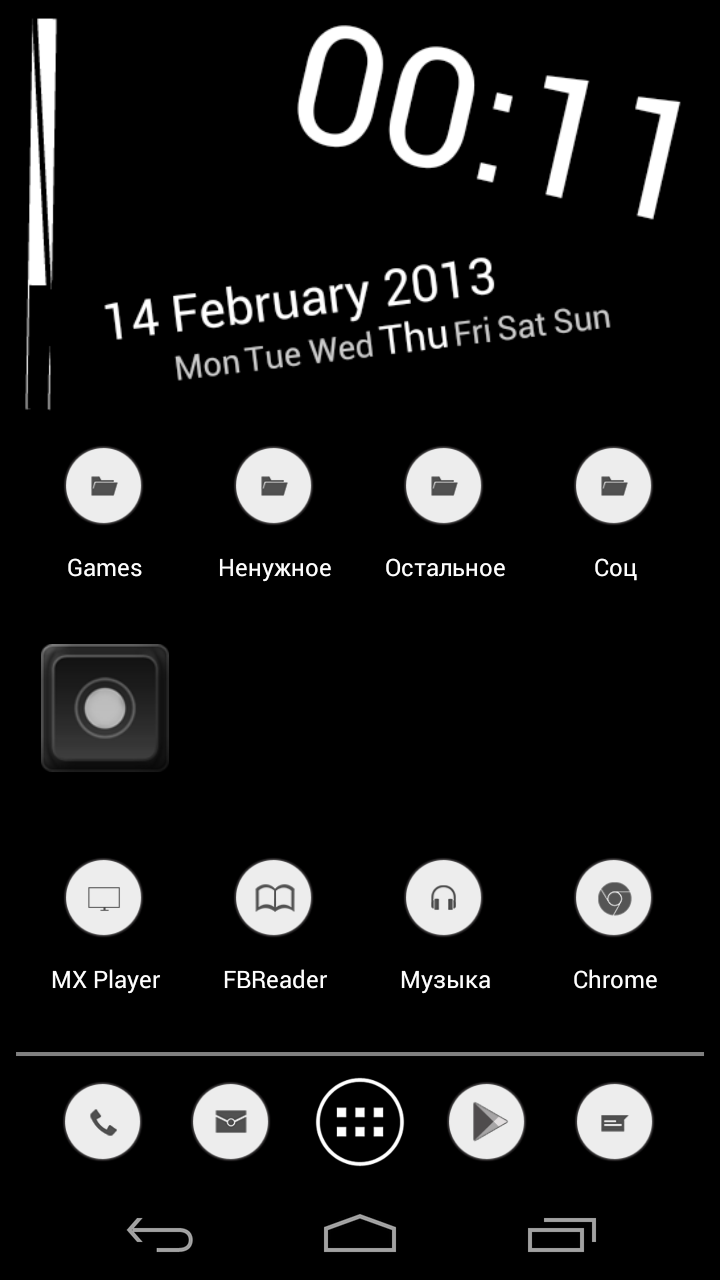Open the email app in dock

231,1122
